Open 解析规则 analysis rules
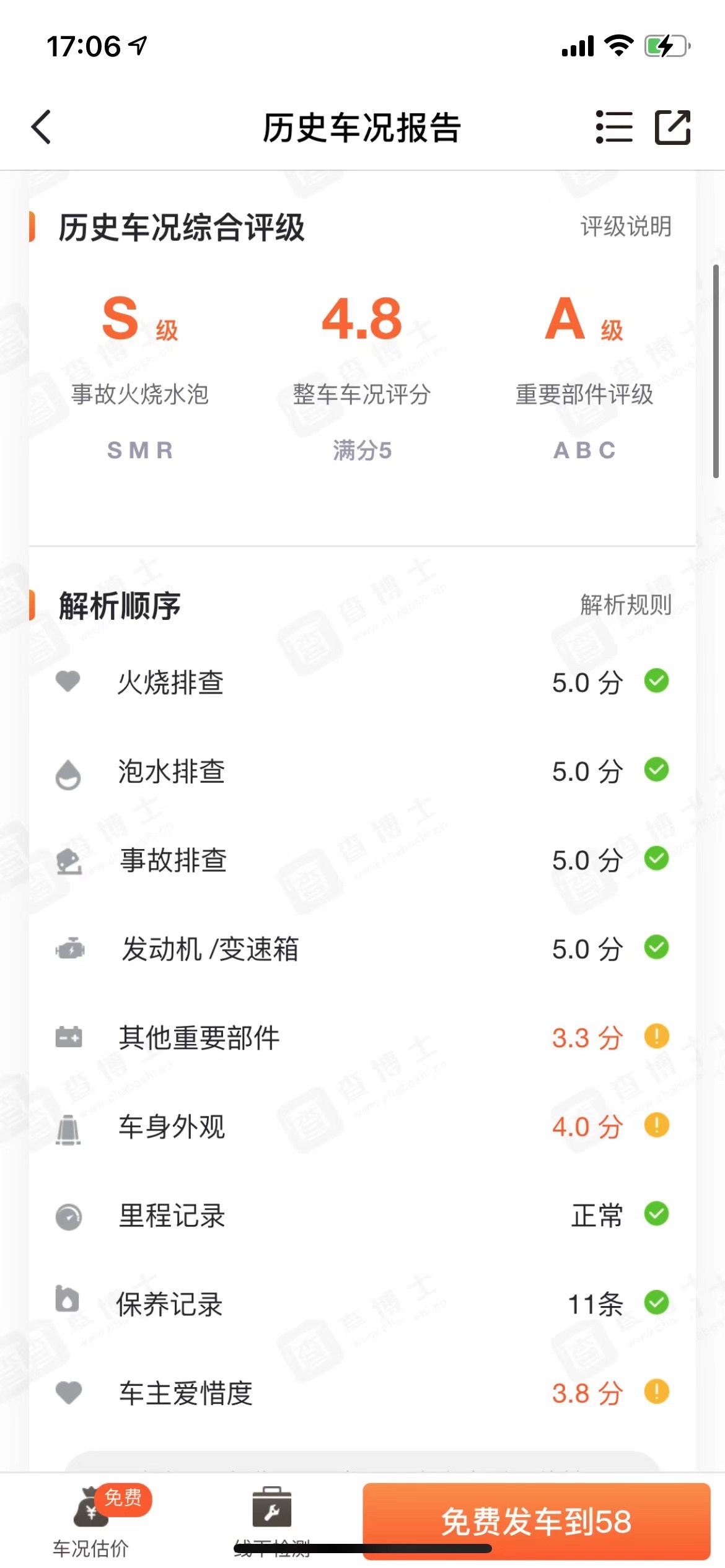 click(625, 605)
